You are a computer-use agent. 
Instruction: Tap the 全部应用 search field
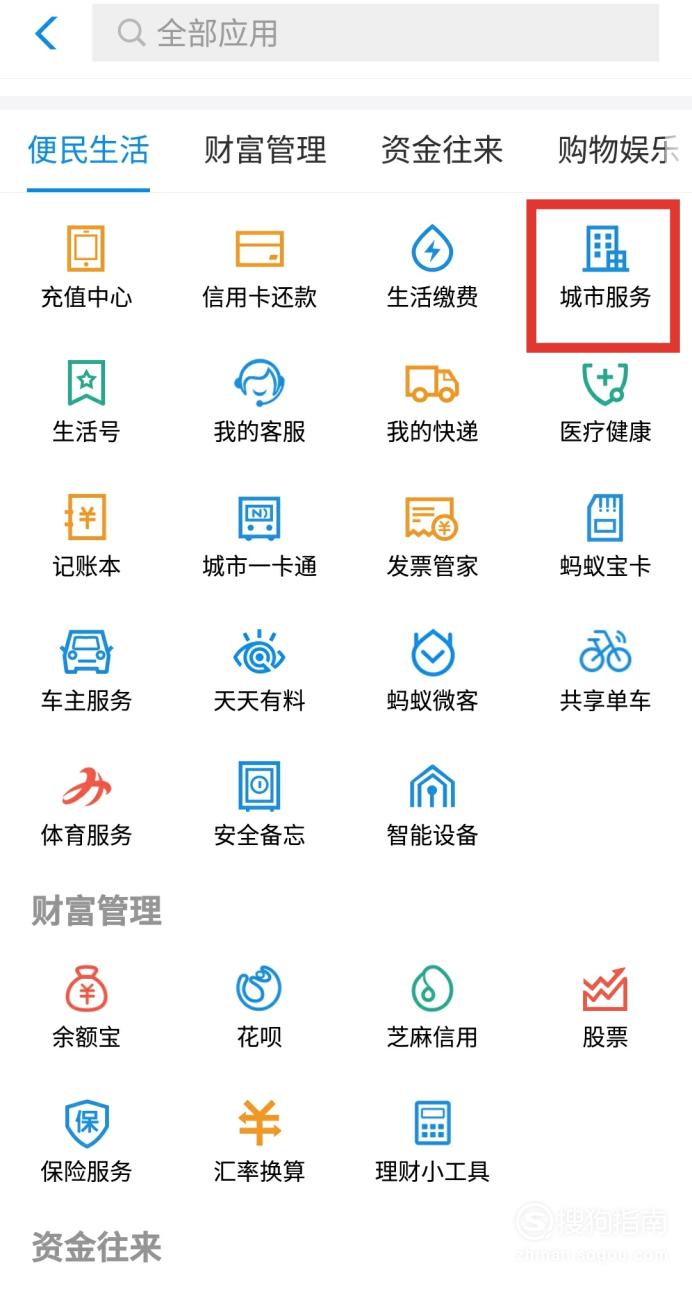coord(375,34)
